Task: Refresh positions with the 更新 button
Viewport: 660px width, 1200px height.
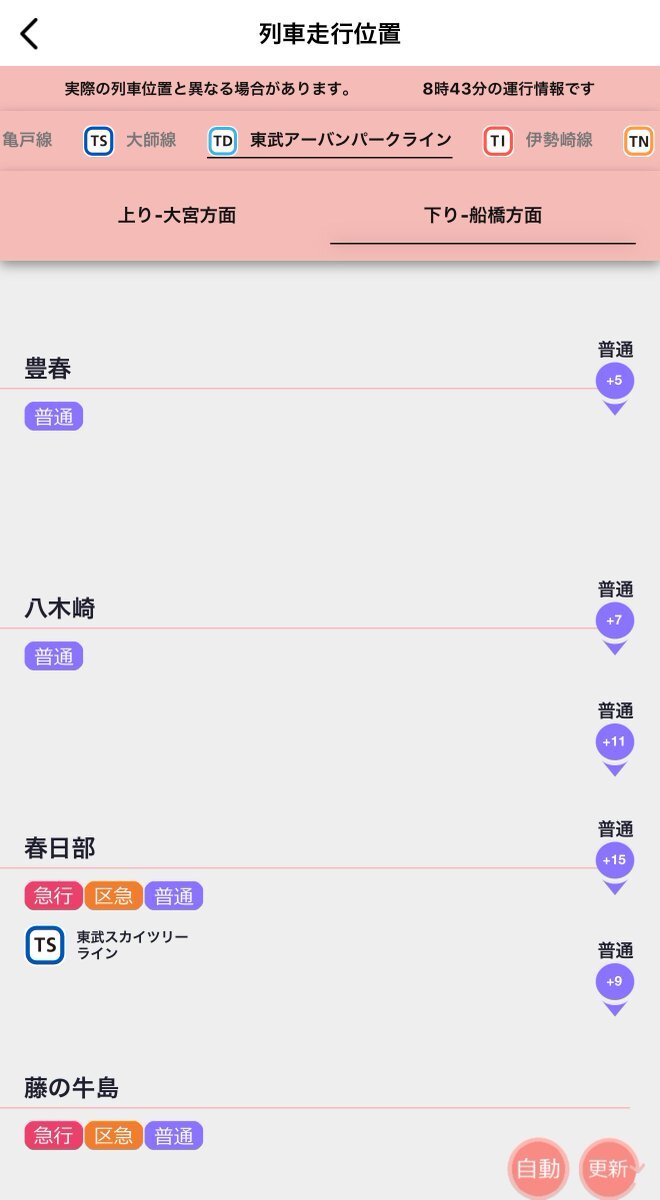Action: point(608,1168)
